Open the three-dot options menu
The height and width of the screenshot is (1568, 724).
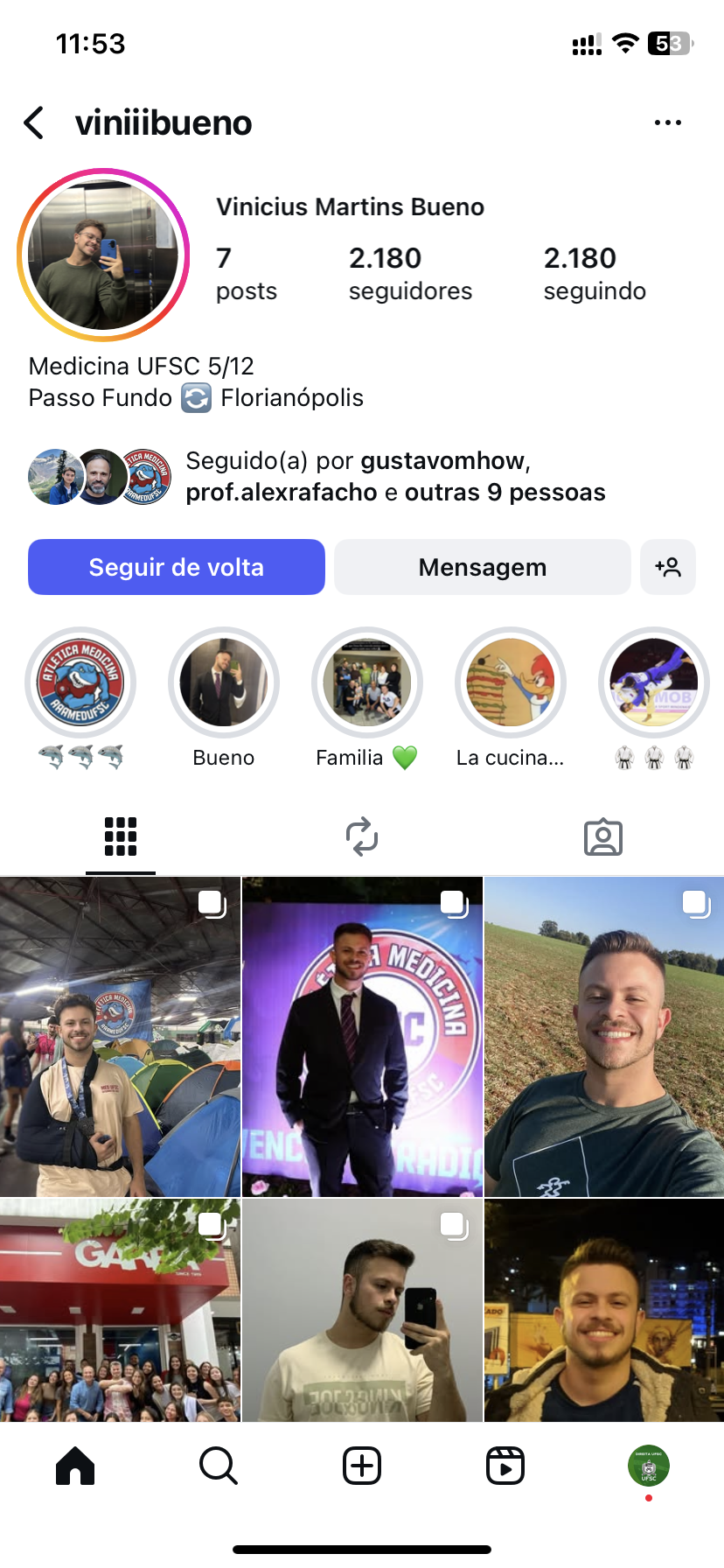click(667, 123)
